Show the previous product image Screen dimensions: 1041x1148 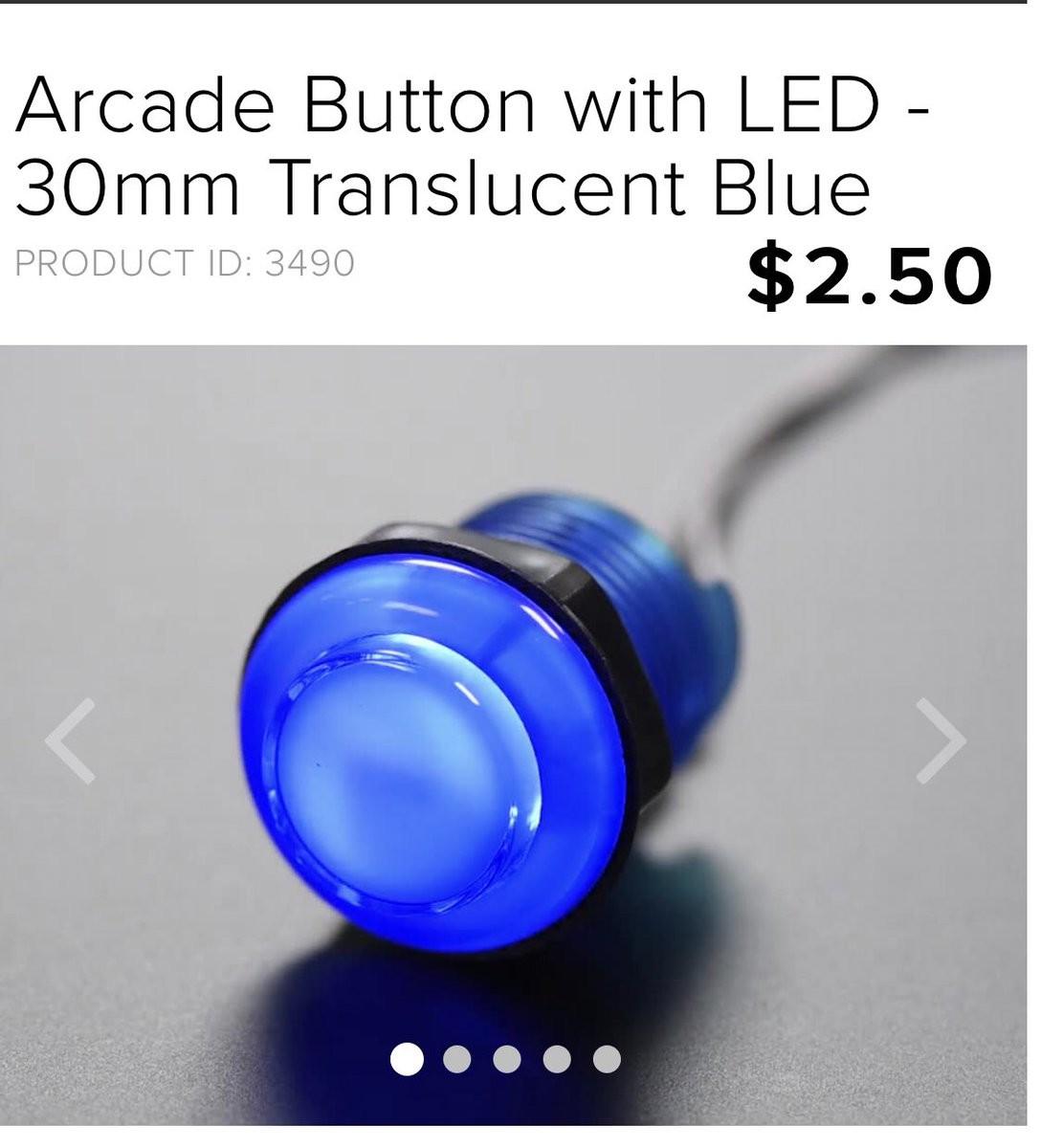click(71, 740)
